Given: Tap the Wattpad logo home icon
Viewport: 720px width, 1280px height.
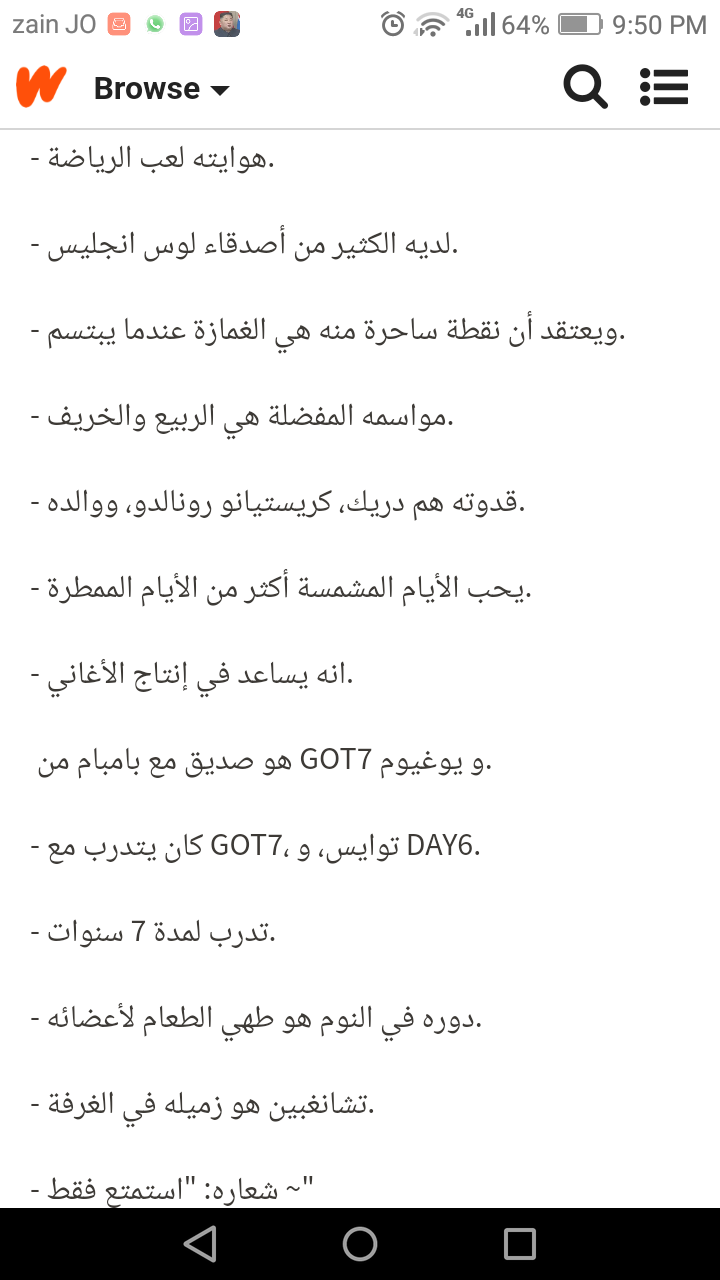Looking at the screenshot, I should [x=41, y=88].
